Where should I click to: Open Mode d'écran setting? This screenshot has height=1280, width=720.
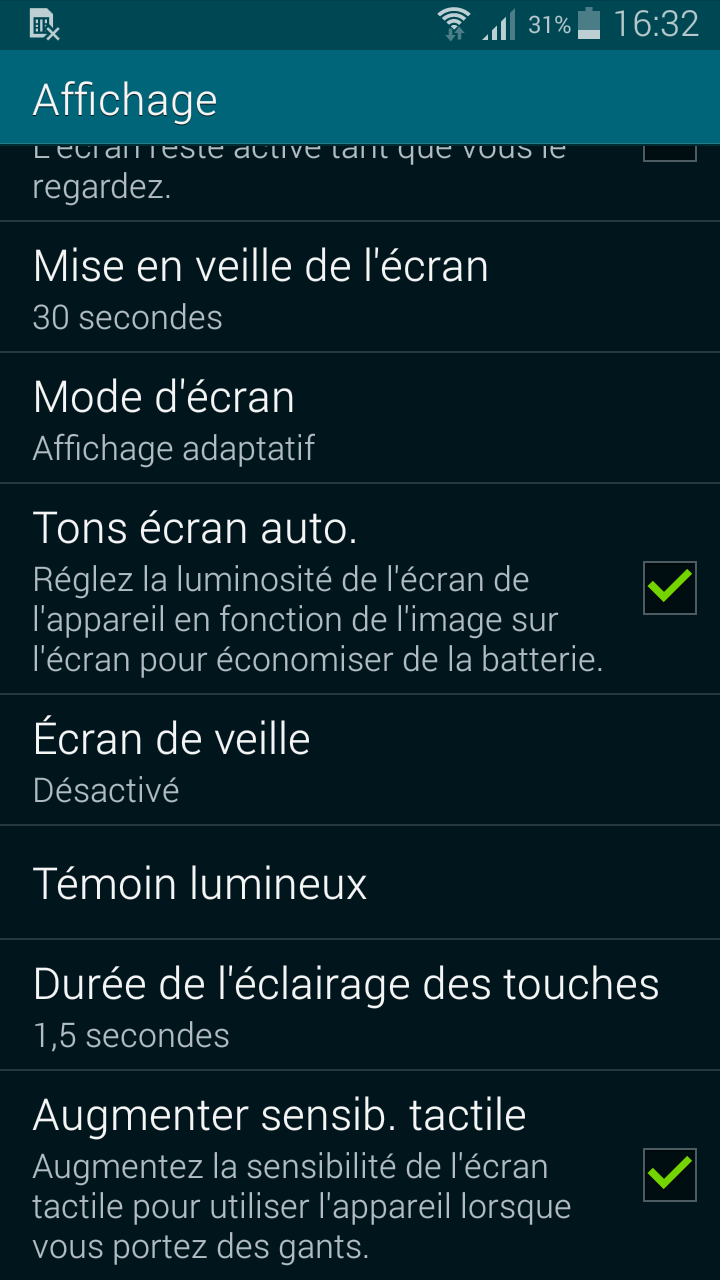(x=360, y=418)
